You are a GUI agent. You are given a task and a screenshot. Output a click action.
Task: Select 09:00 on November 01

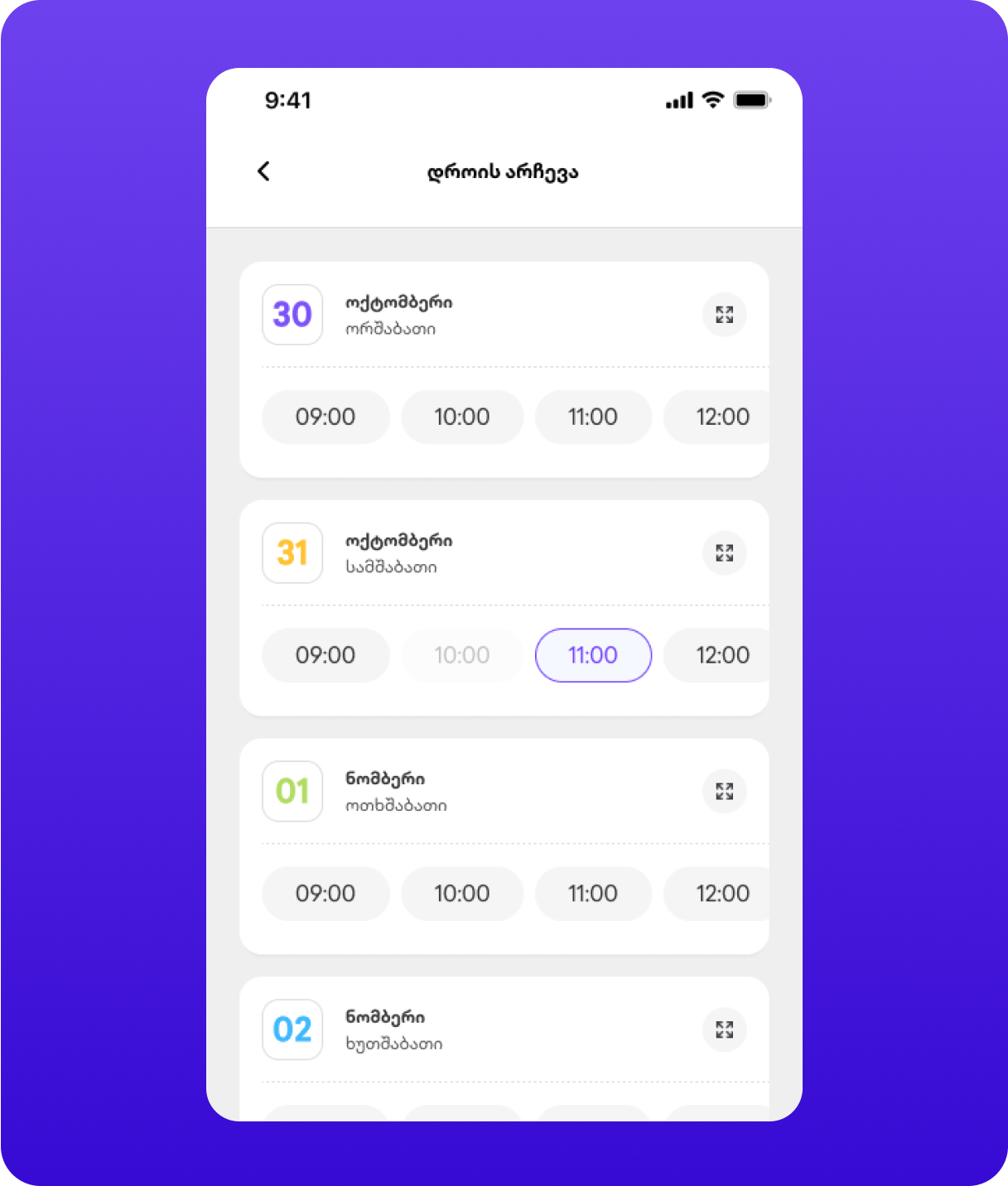326,894
